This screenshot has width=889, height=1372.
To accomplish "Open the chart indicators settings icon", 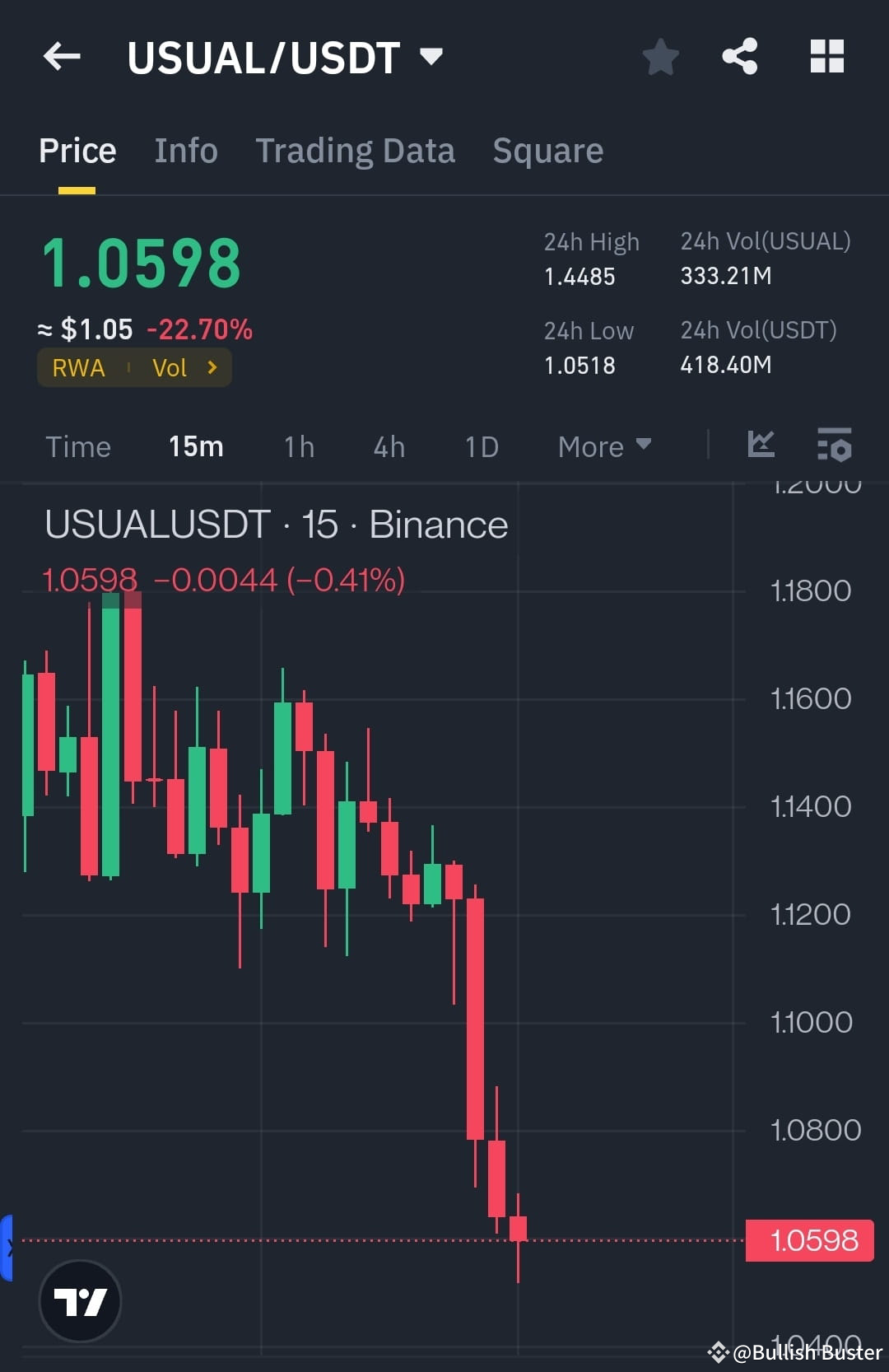I will (x=834, y=446).
